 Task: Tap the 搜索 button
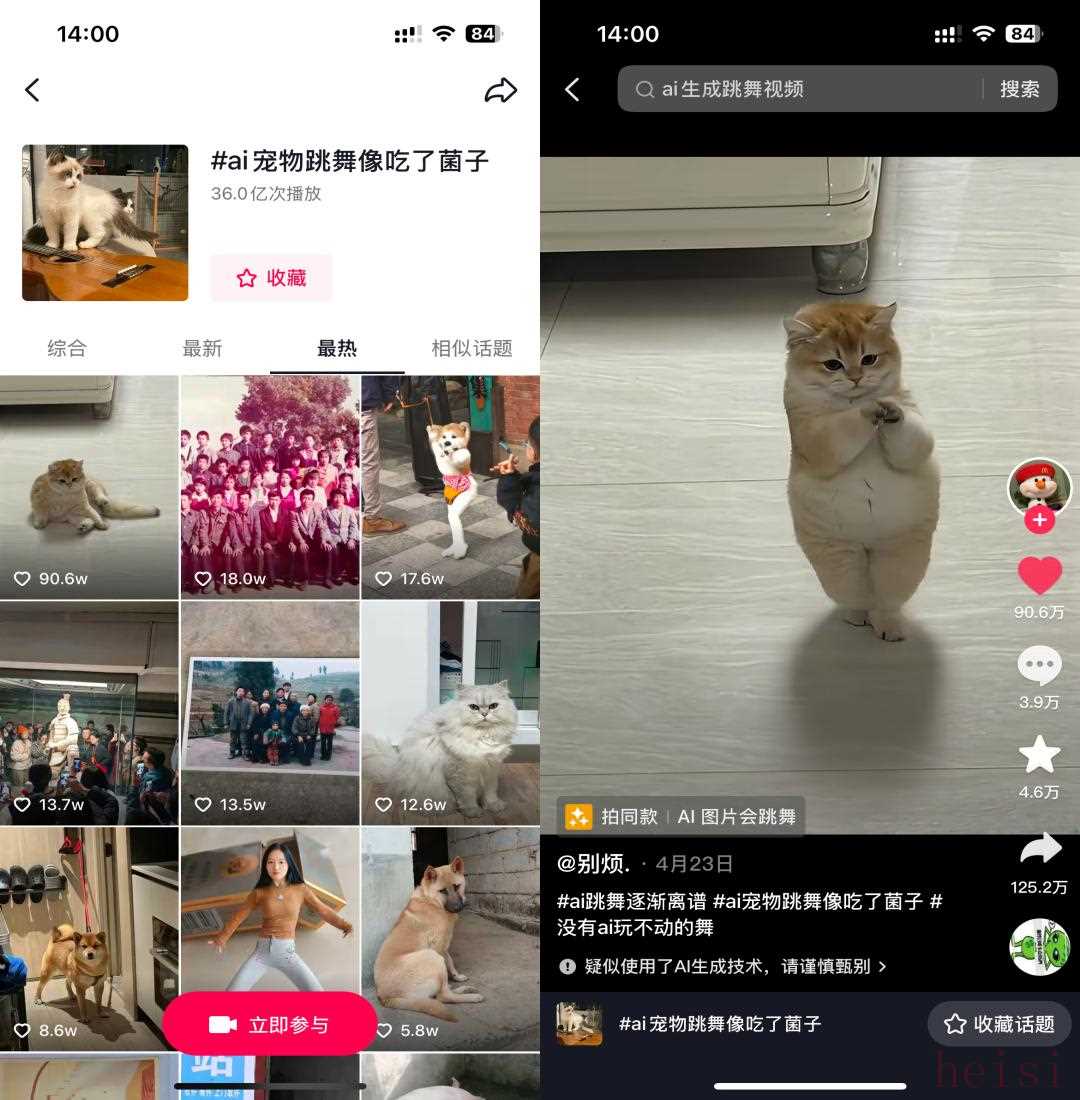pos(1019,89)
